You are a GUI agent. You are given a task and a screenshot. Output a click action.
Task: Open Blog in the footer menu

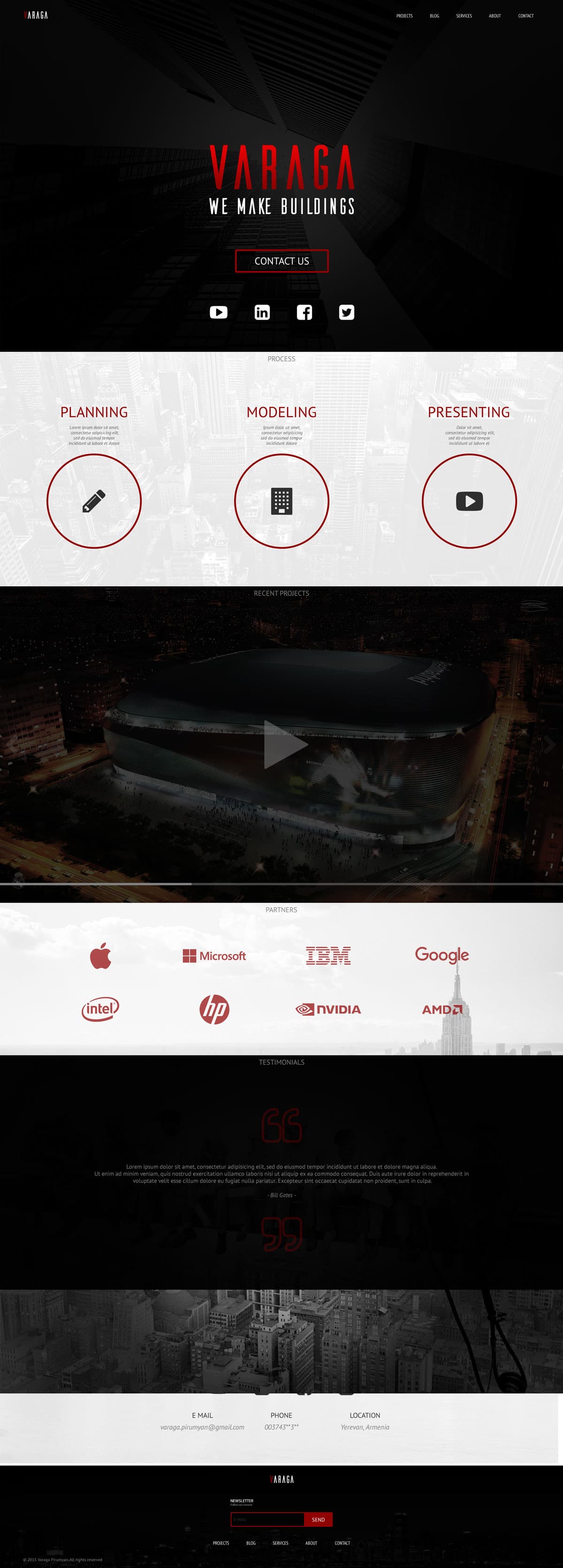[x=251, y=1543]
